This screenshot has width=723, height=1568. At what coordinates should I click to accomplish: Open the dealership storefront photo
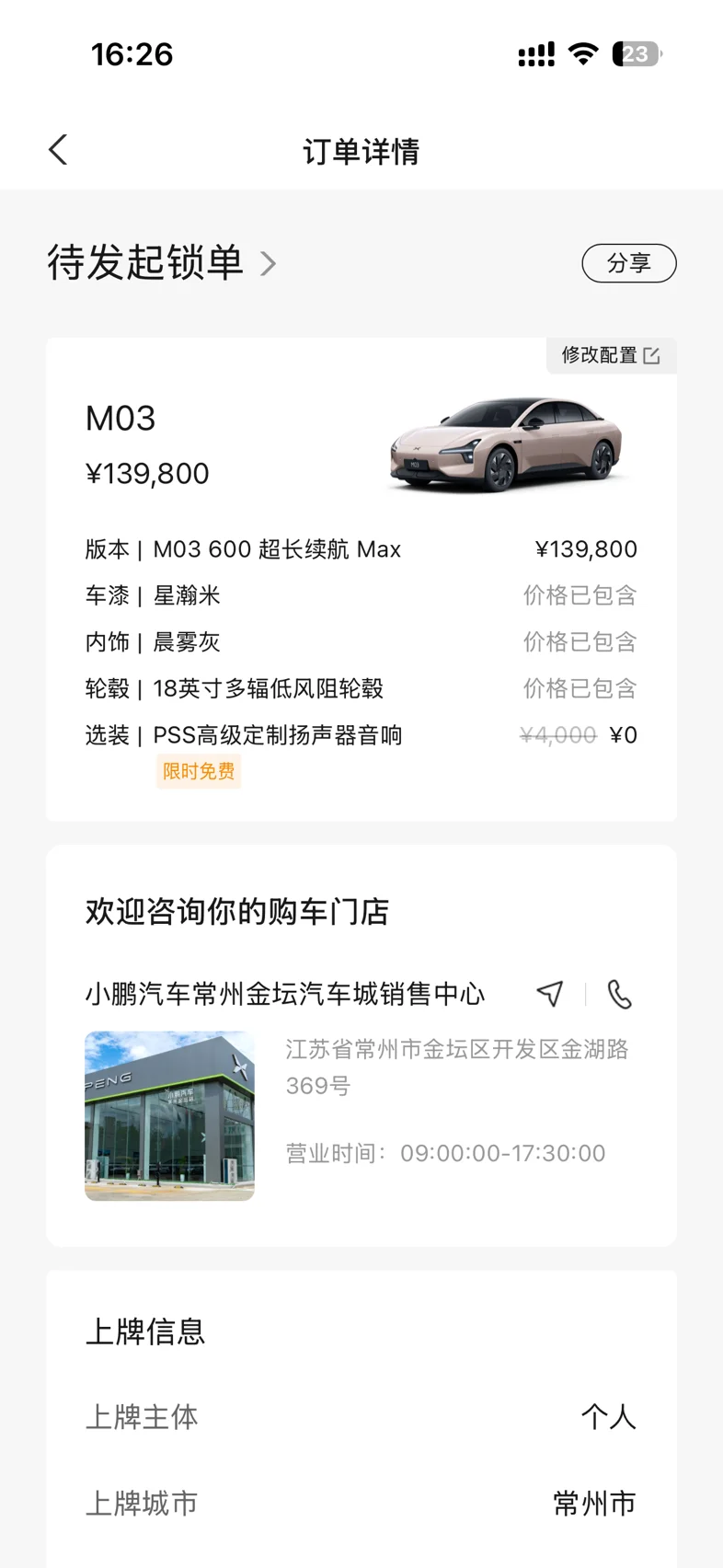(169, 1115)
